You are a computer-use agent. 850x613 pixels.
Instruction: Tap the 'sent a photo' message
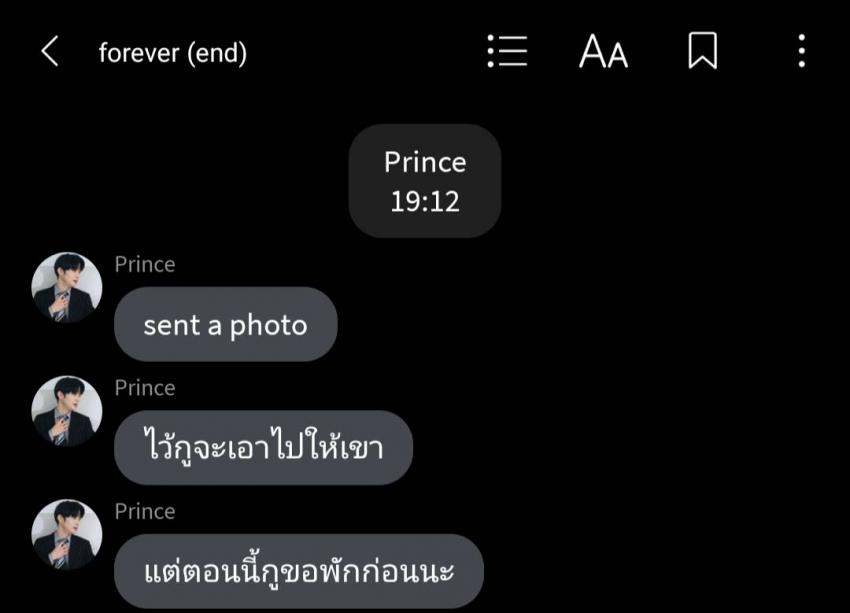click(225, 325)
